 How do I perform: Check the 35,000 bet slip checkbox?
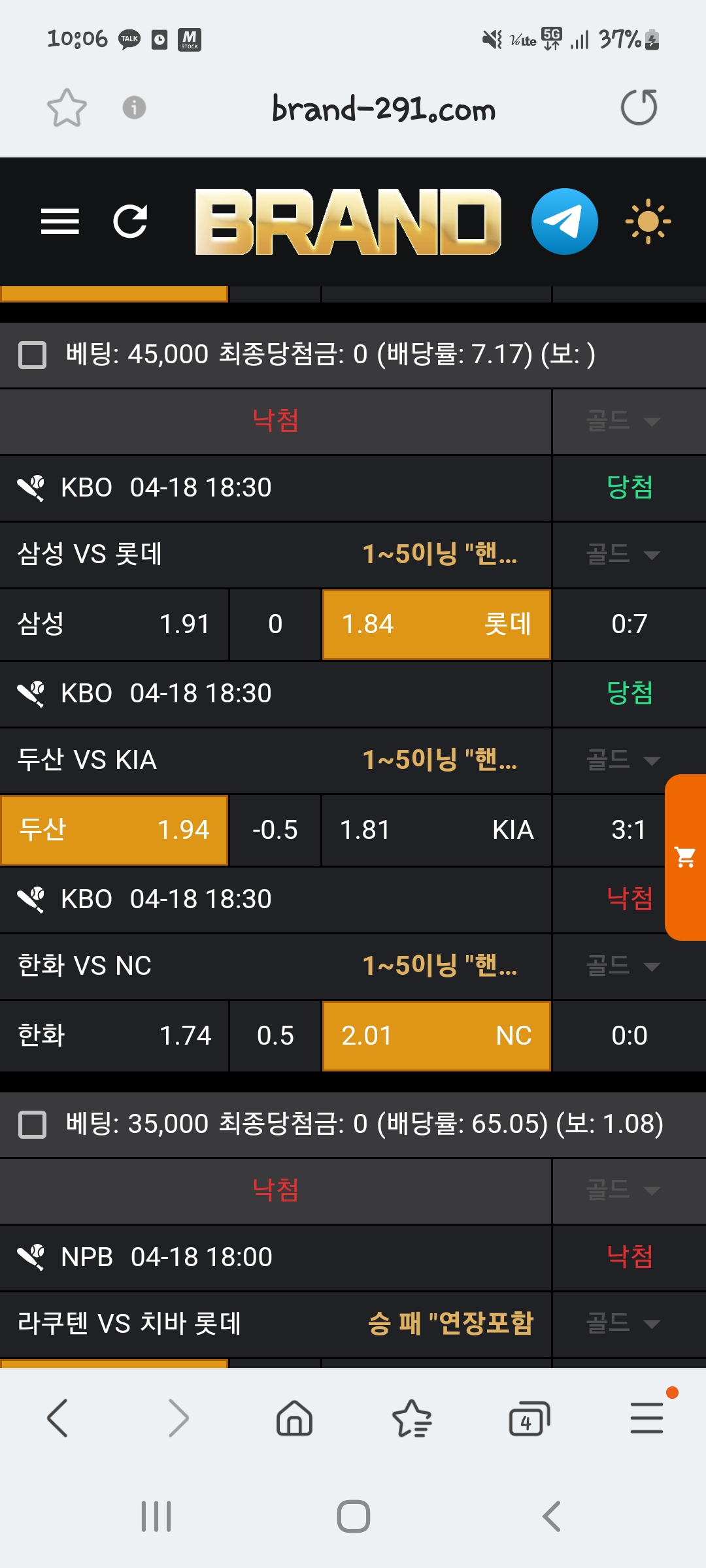pyautogui.click(x=32, y=1124)
